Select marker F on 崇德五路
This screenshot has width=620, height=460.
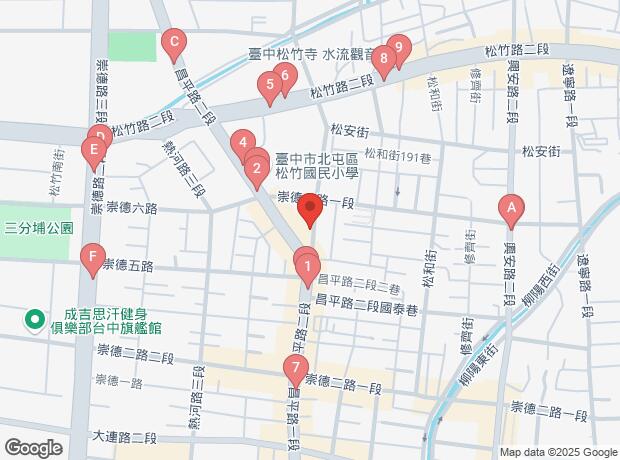point(92,259)
